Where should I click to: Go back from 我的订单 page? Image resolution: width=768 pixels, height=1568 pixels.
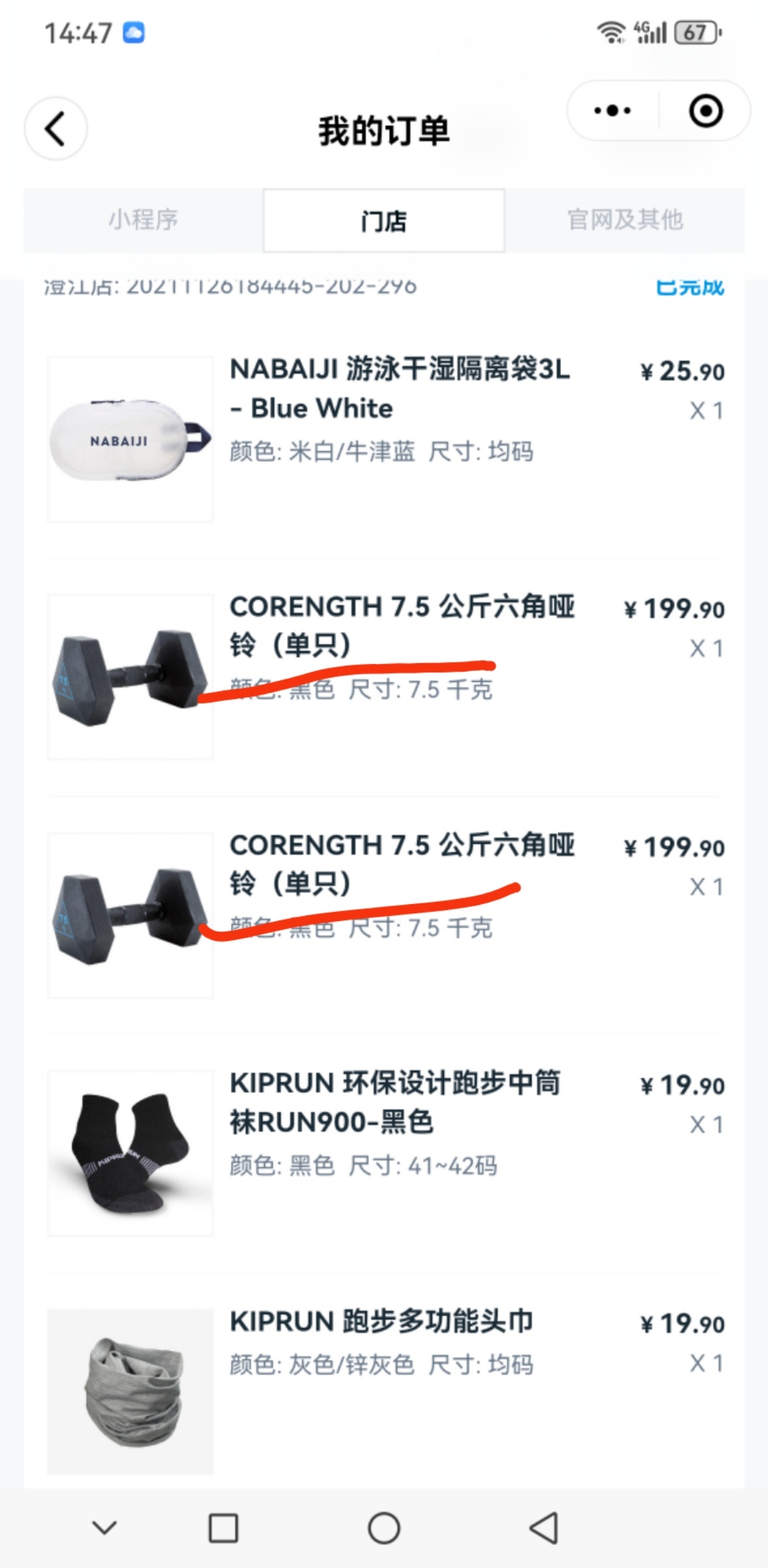pyautogui.click(x=56, y=129)
